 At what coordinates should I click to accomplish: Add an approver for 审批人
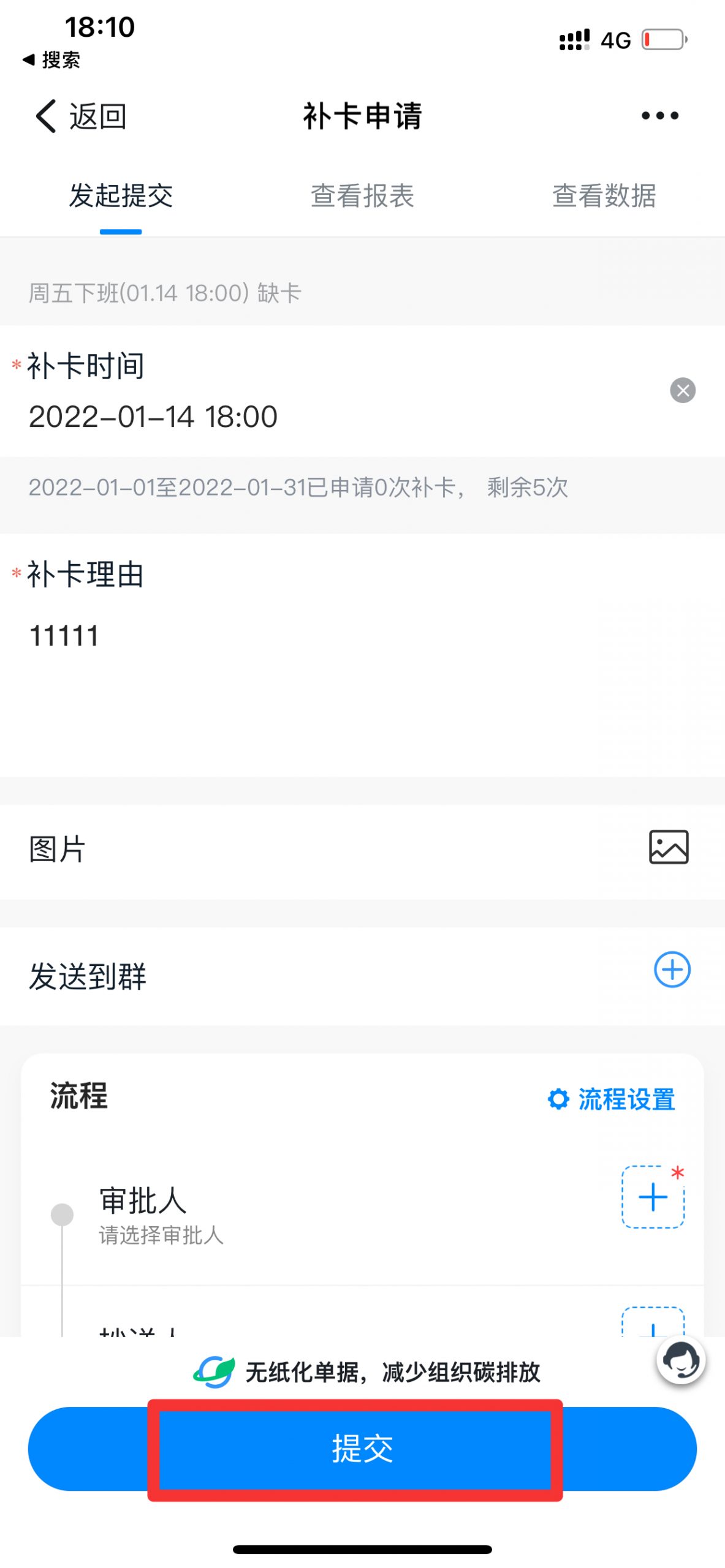pyautogui.click(x=653, y=1197)
